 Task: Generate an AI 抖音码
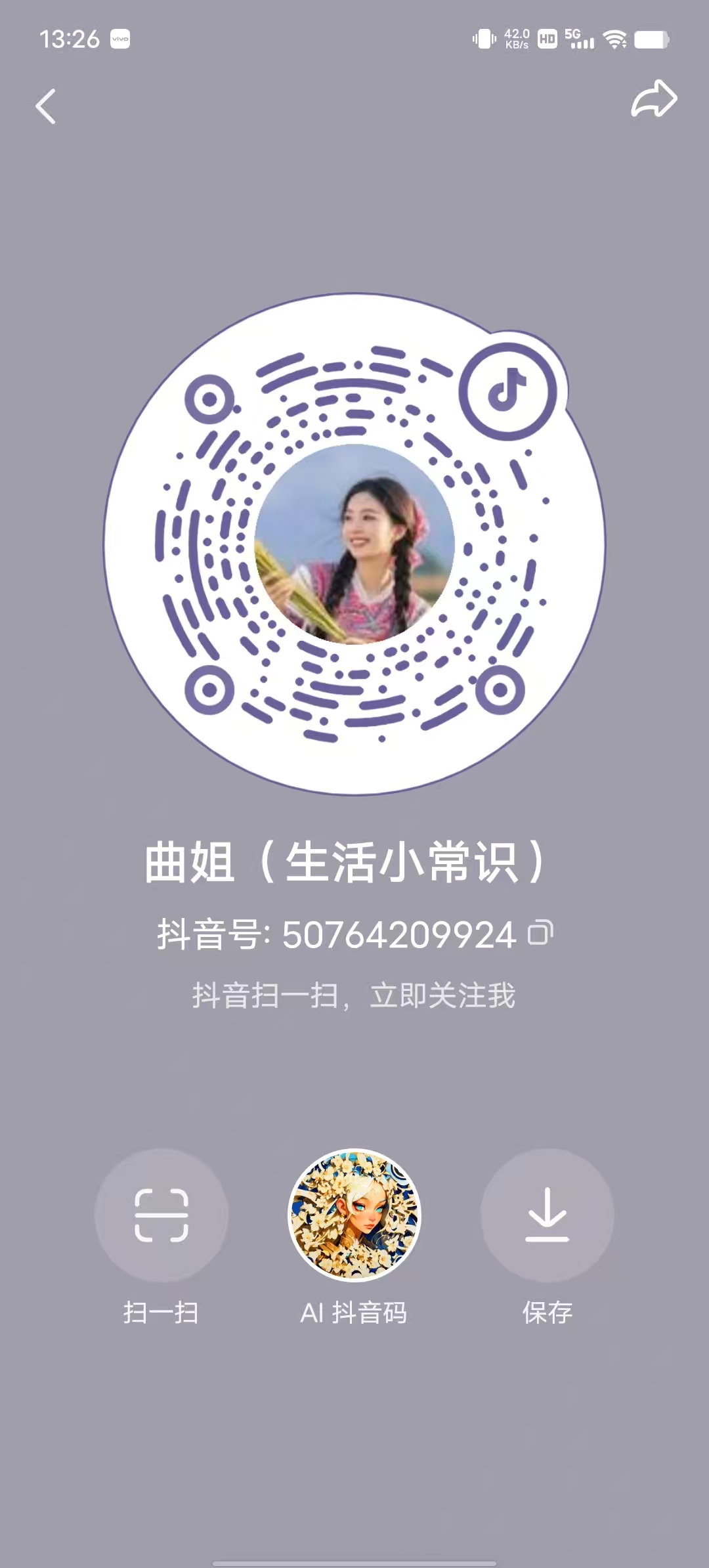pyautogui.click(x=354, y=1215)
